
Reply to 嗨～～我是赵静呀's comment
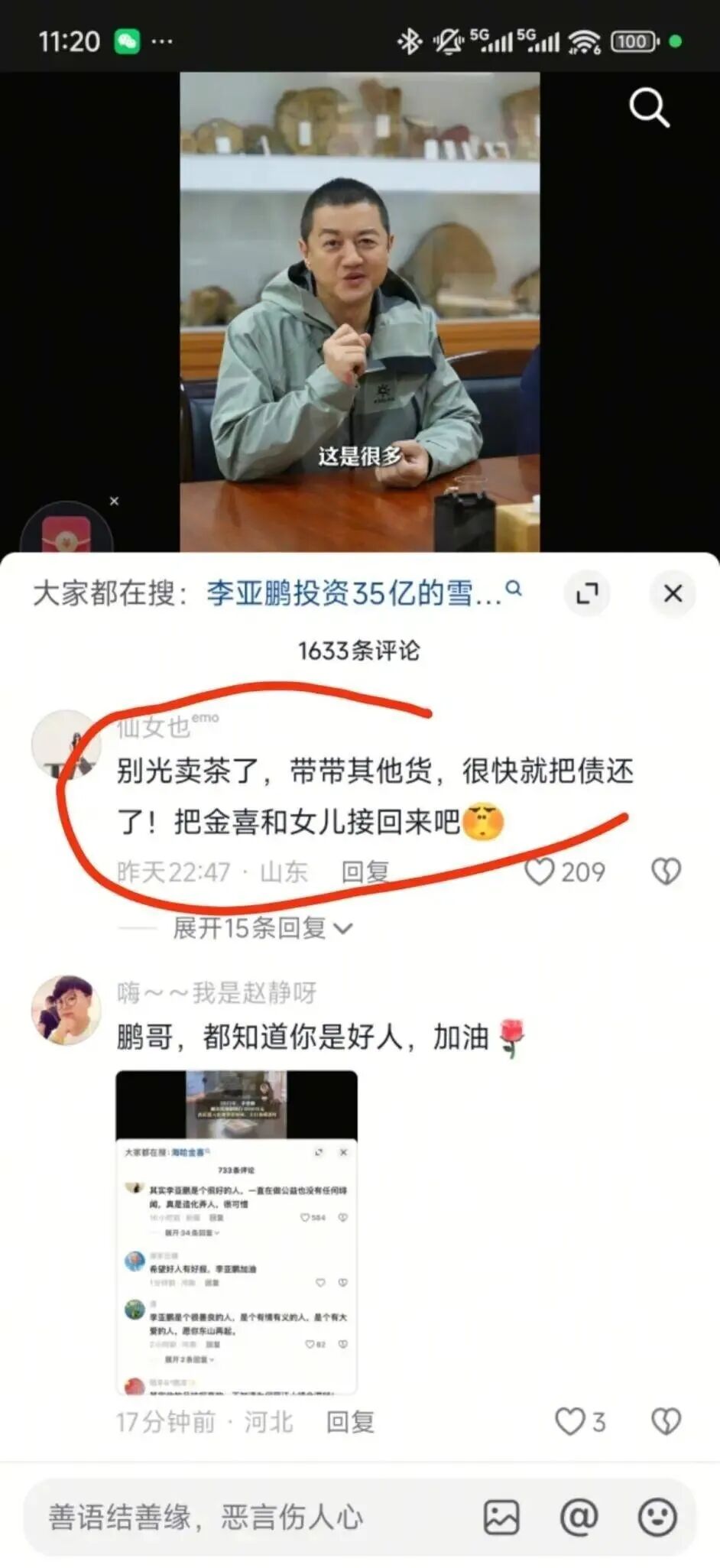[x=350, y=1422]
